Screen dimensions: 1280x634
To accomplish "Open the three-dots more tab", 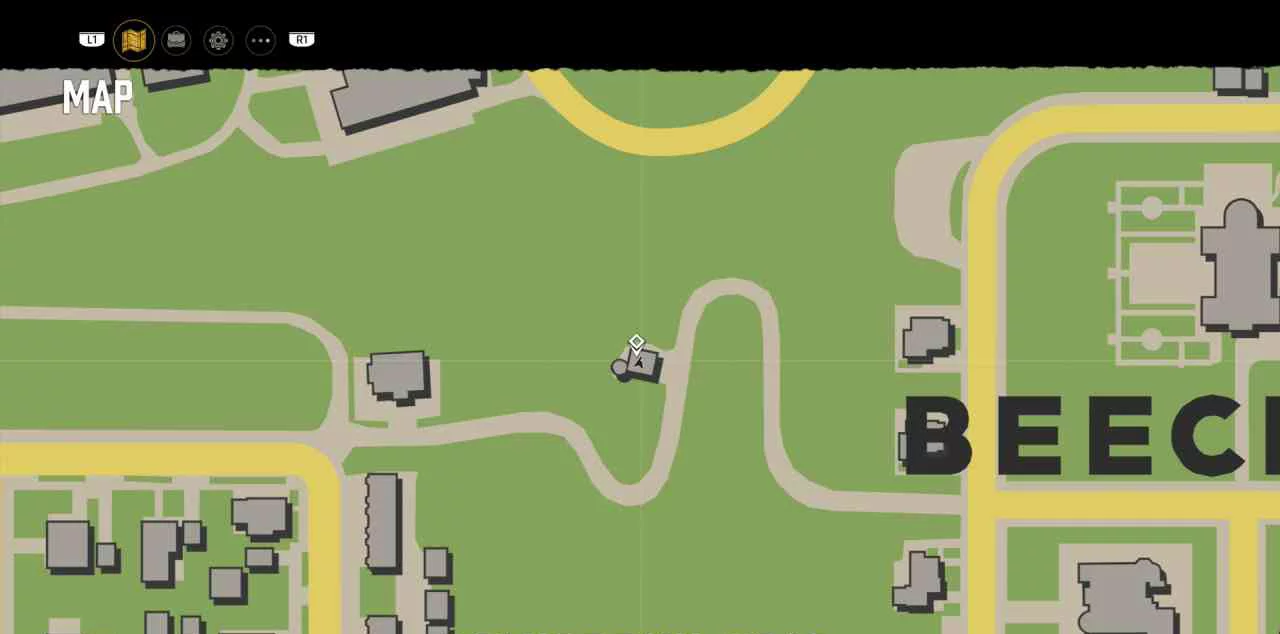I will (x=260, y=40).
